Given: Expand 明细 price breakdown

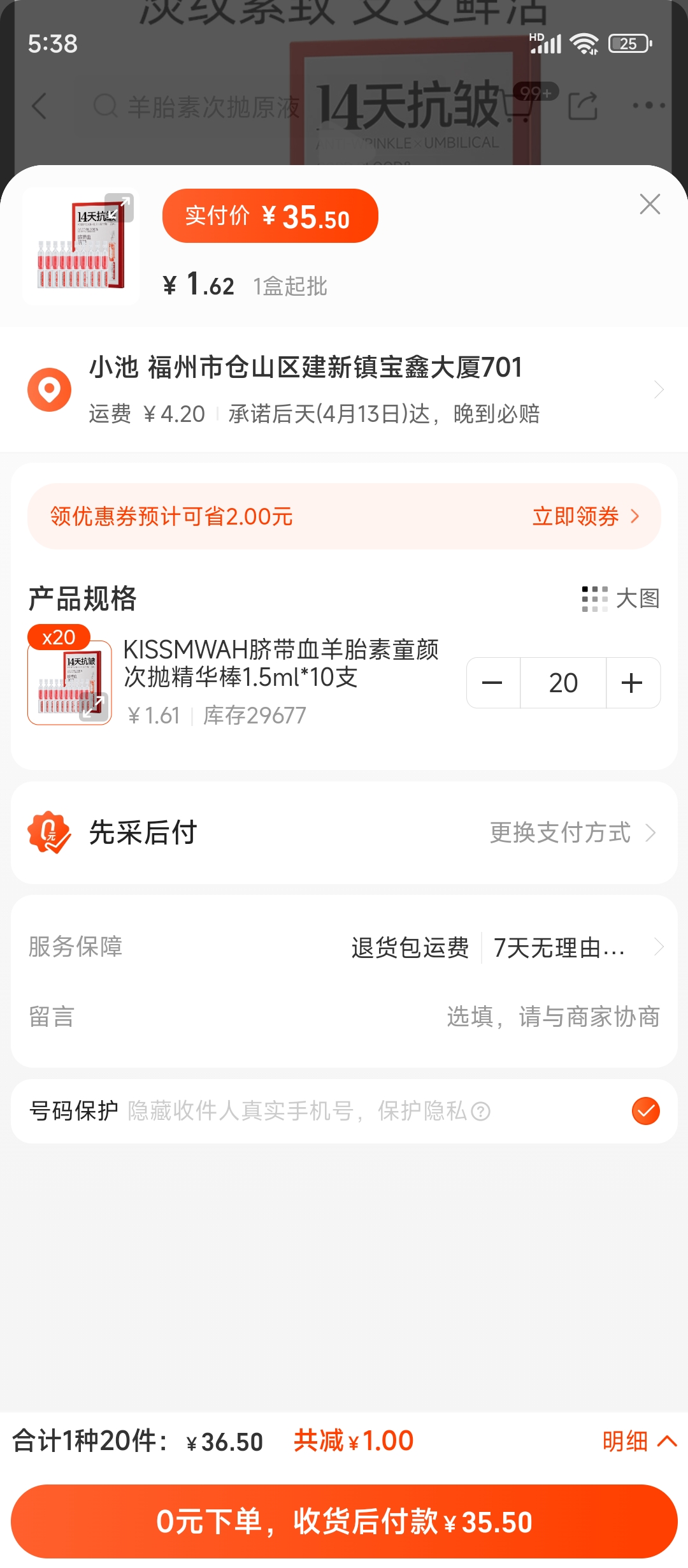Looking at the screenshot, I should 639,1441.
